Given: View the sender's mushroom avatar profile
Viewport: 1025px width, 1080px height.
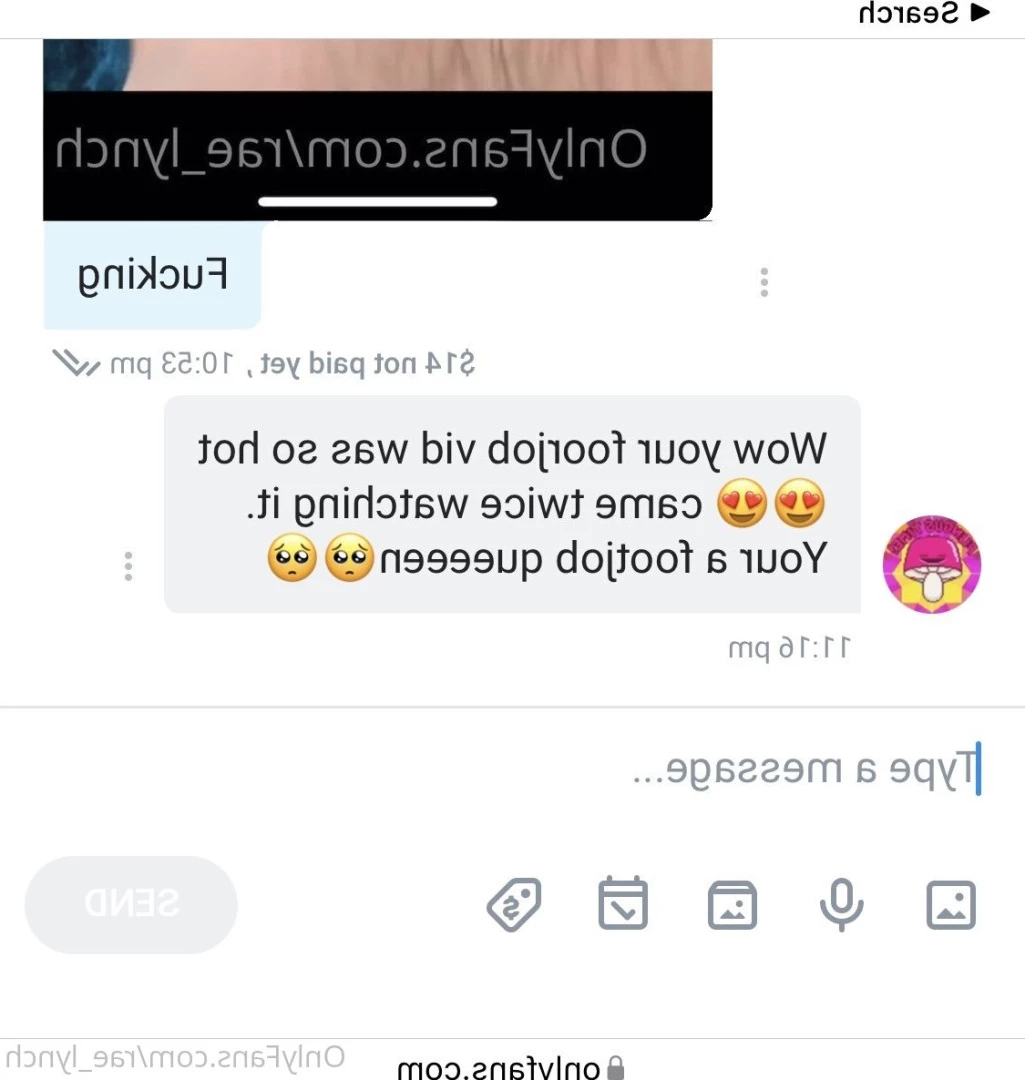Looking at the screenshot, I should pos(931,565).
